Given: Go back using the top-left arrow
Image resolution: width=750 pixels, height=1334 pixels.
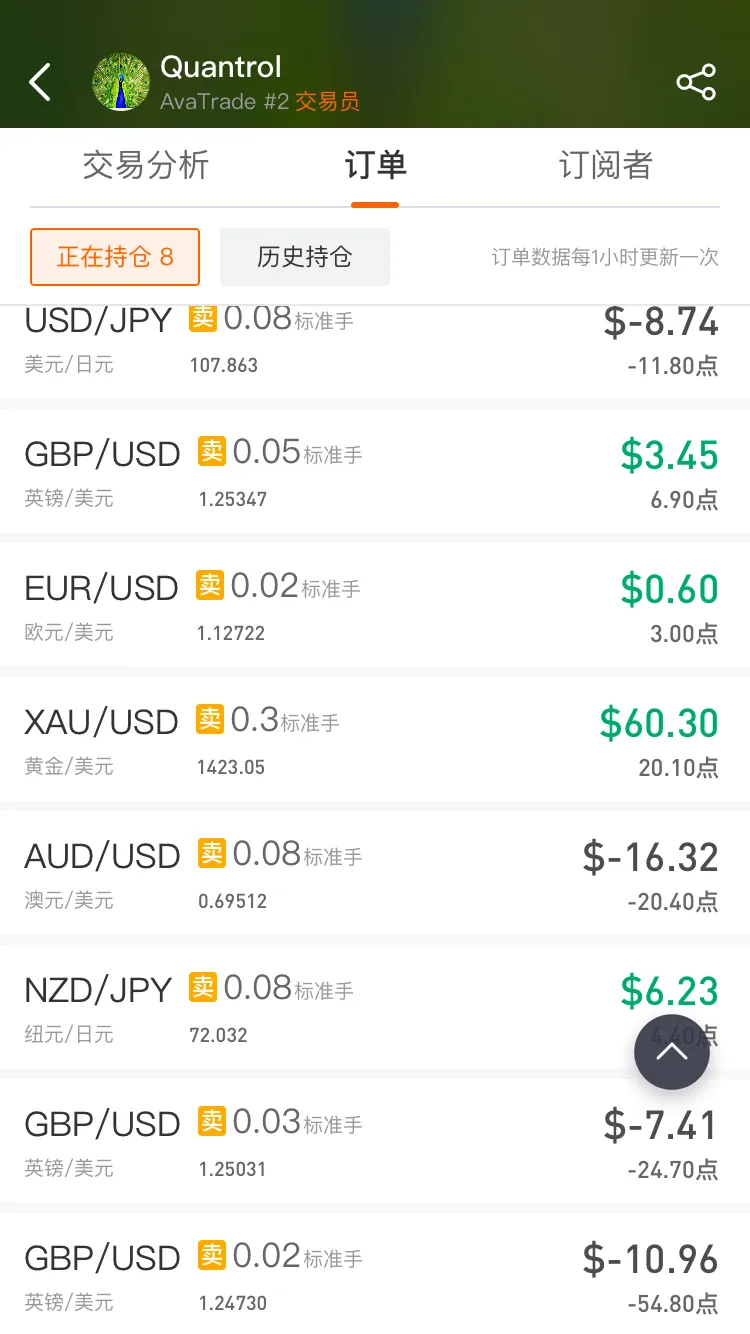Looking at the screenshot, I should click(40, 82).
